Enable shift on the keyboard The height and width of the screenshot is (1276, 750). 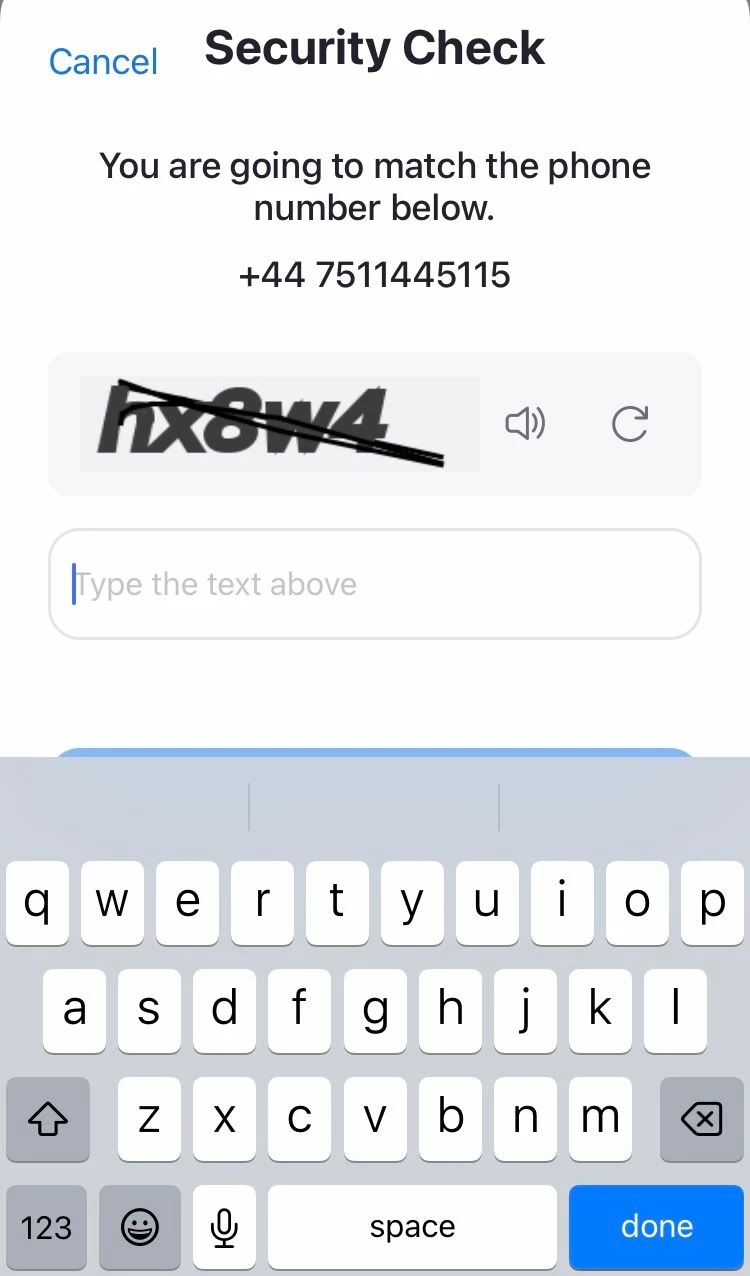pyautogui.click(x=47, y=1119)
